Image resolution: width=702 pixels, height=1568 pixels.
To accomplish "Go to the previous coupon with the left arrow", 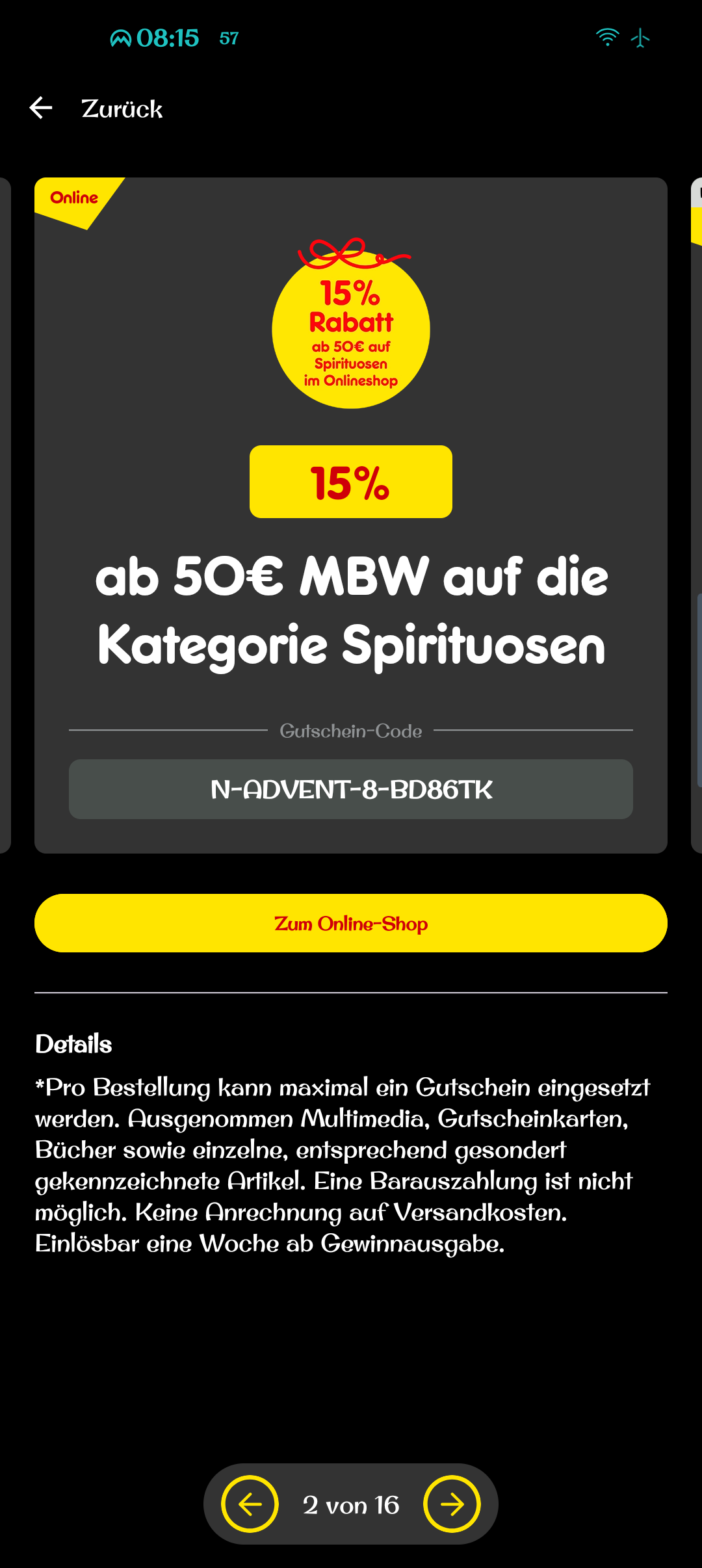I will [250, 1504].
